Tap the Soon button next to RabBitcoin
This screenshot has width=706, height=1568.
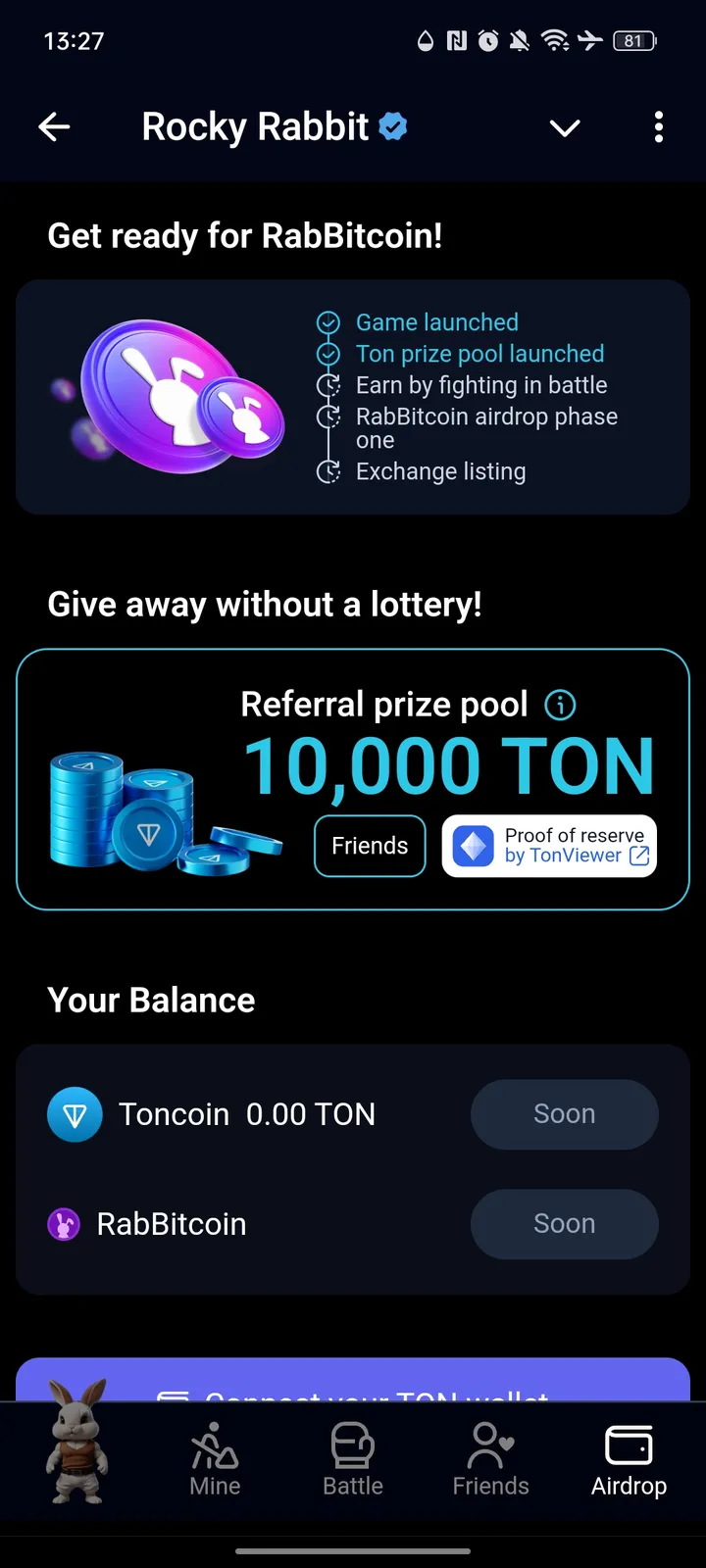[564, 1224]
